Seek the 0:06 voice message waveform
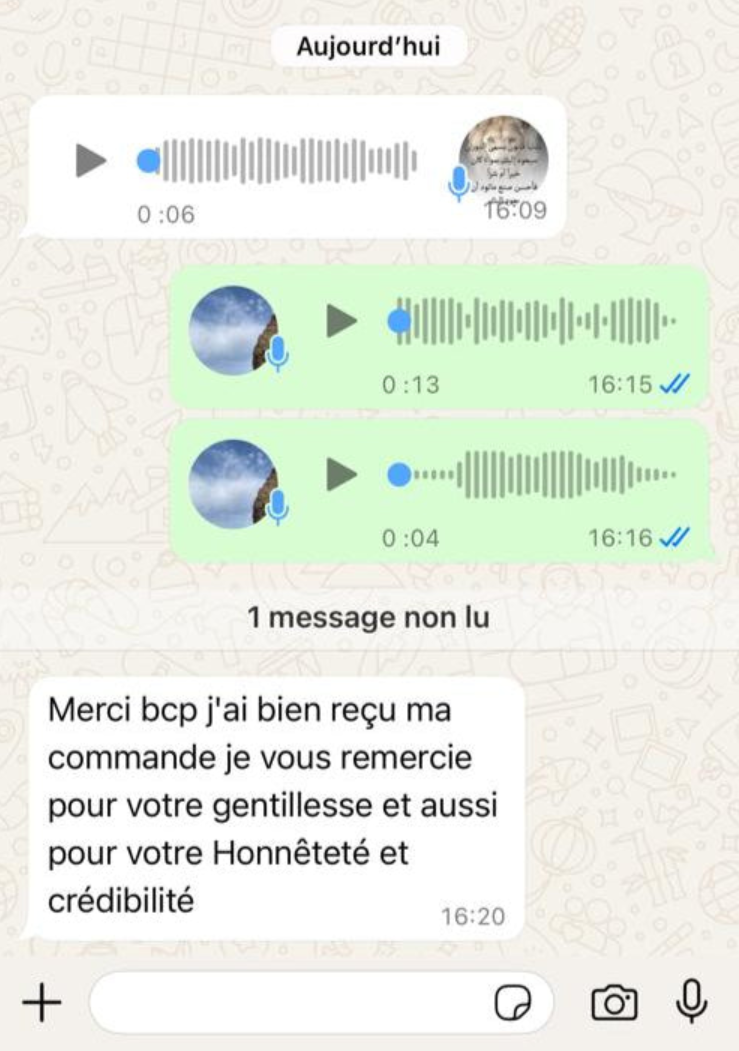Image resolution: width=739 pixels, height=1051 pixels. coord(285,161)
